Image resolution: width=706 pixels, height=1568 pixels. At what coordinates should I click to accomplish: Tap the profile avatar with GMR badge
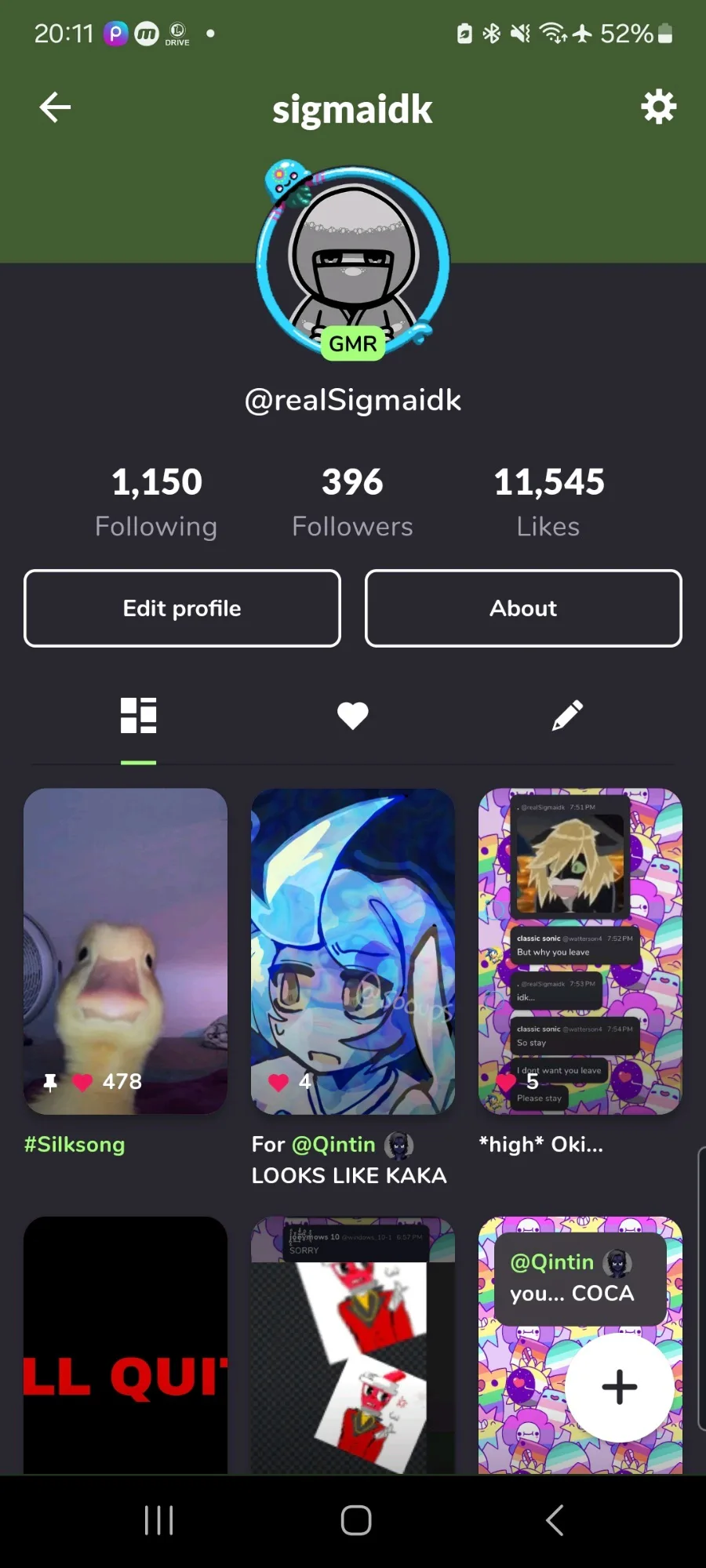(x=353, y=260)
